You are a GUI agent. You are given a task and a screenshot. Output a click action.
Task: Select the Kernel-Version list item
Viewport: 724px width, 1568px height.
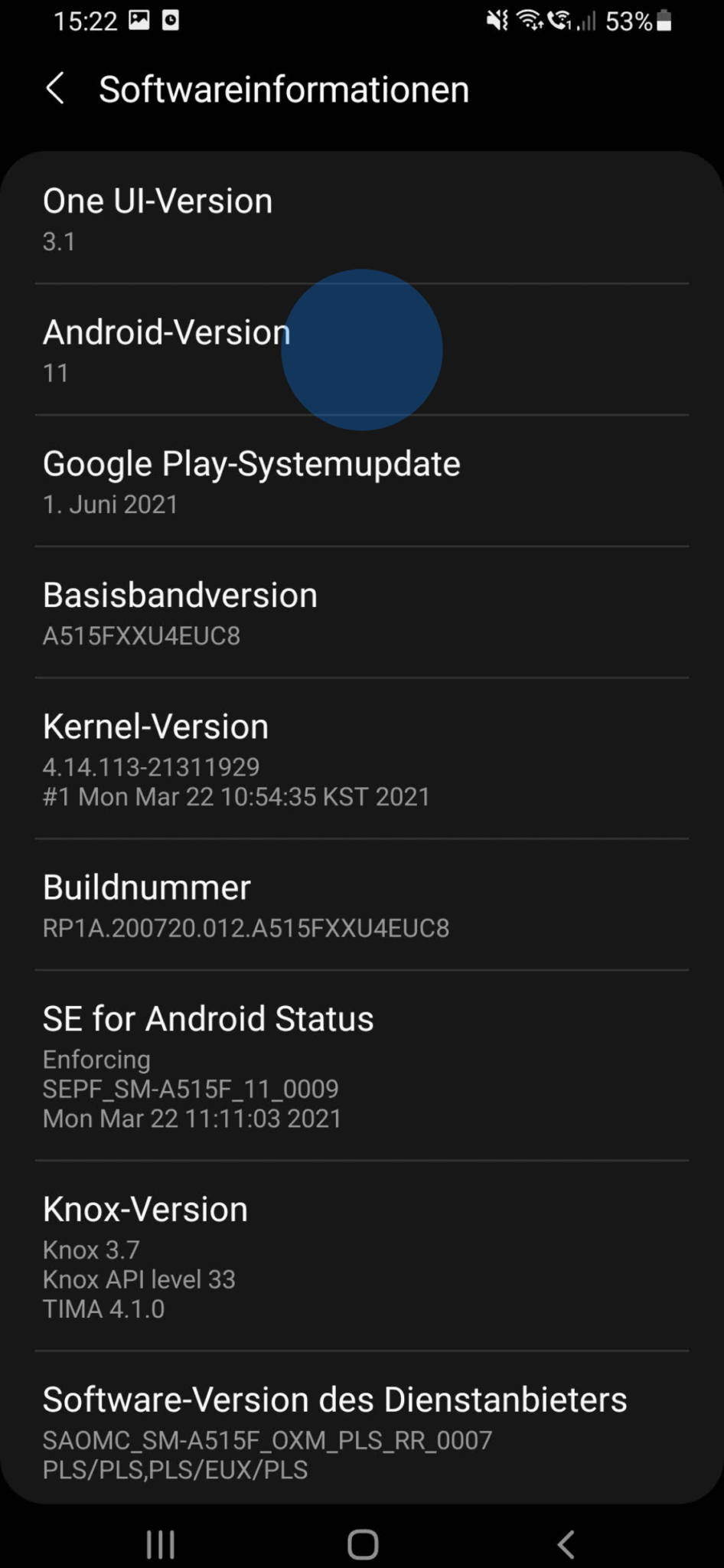click(x=362, y=758)
